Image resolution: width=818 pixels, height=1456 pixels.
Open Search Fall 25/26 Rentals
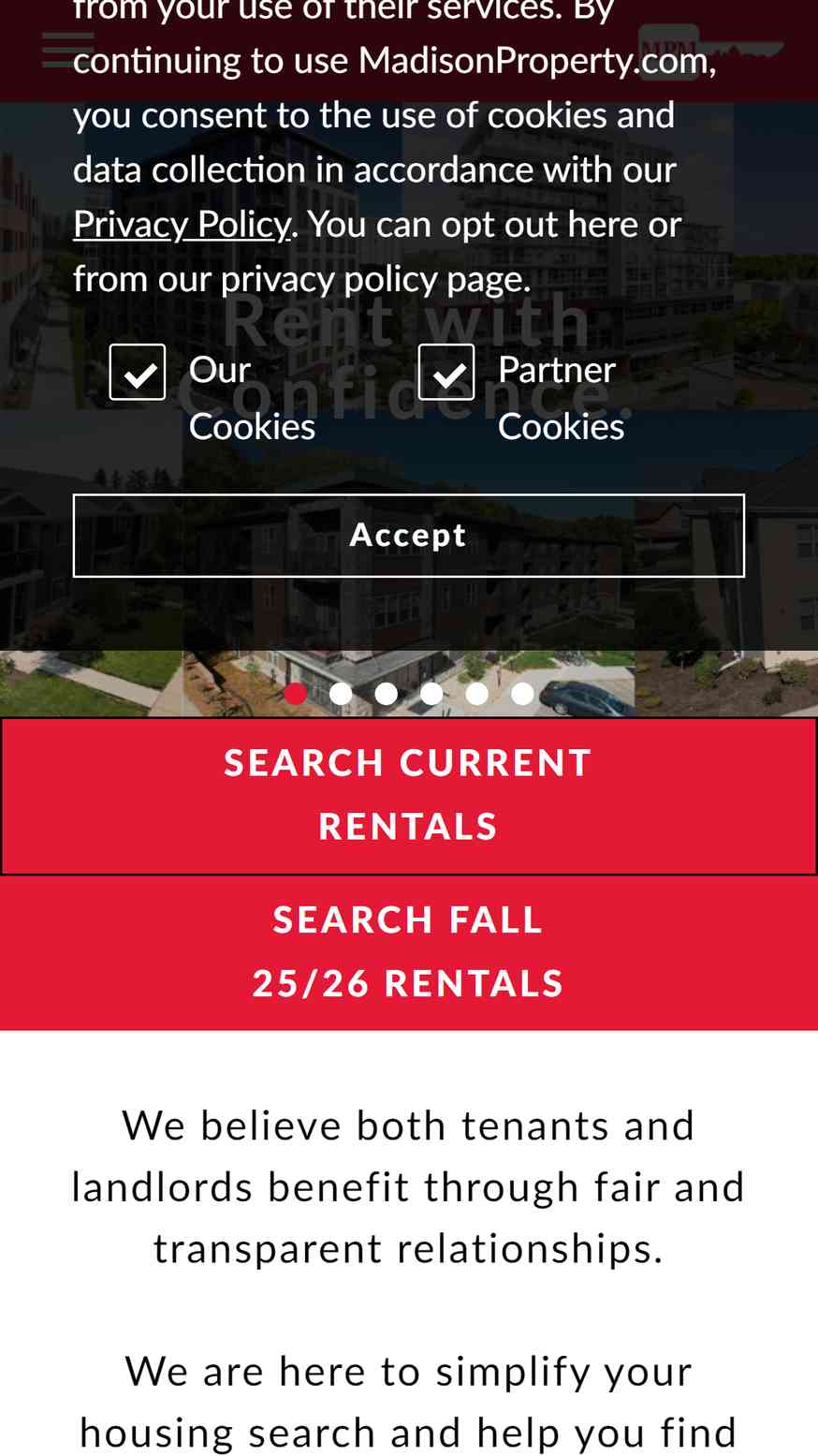pyautogui.click(x=409, y=953)
